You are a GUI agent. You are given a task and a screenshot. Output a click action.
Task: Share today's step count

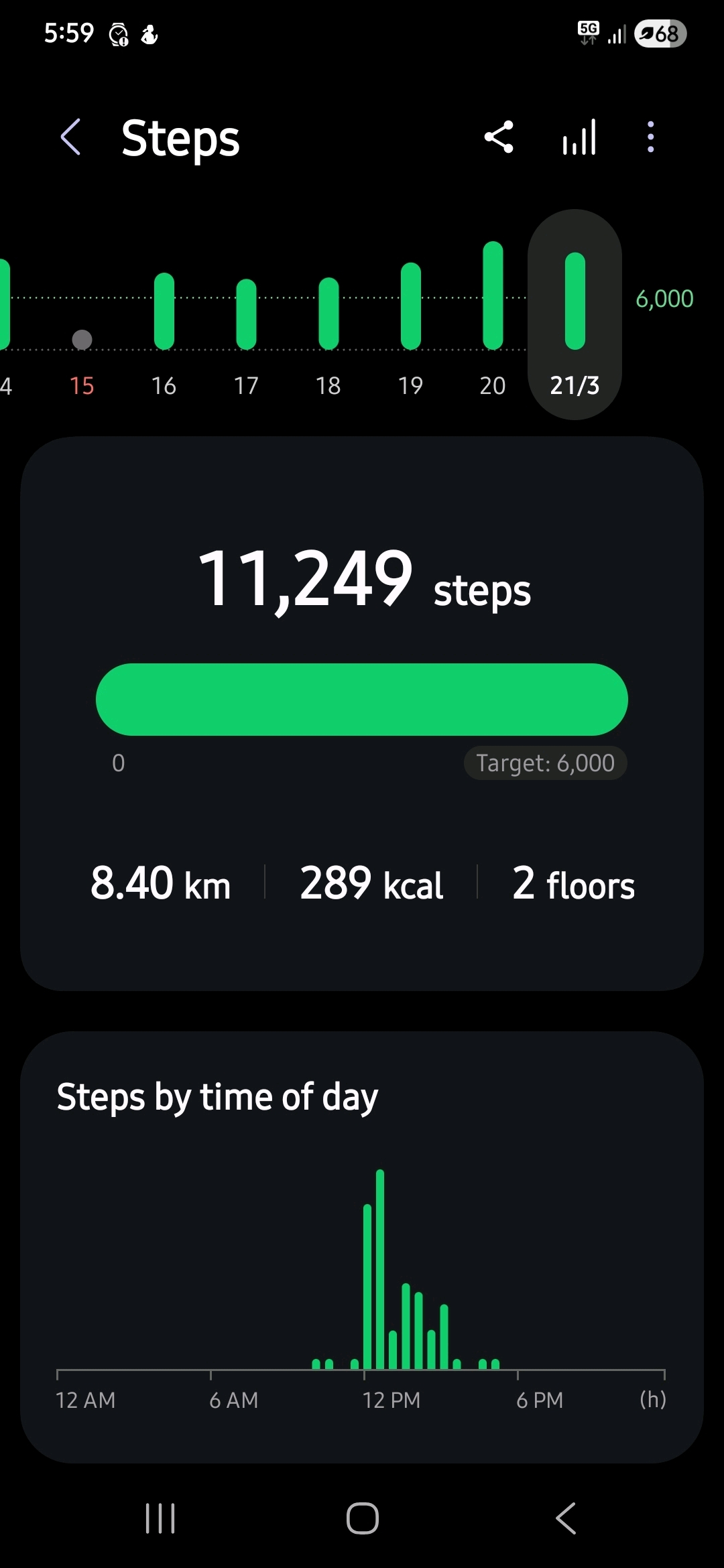[499, 137]
